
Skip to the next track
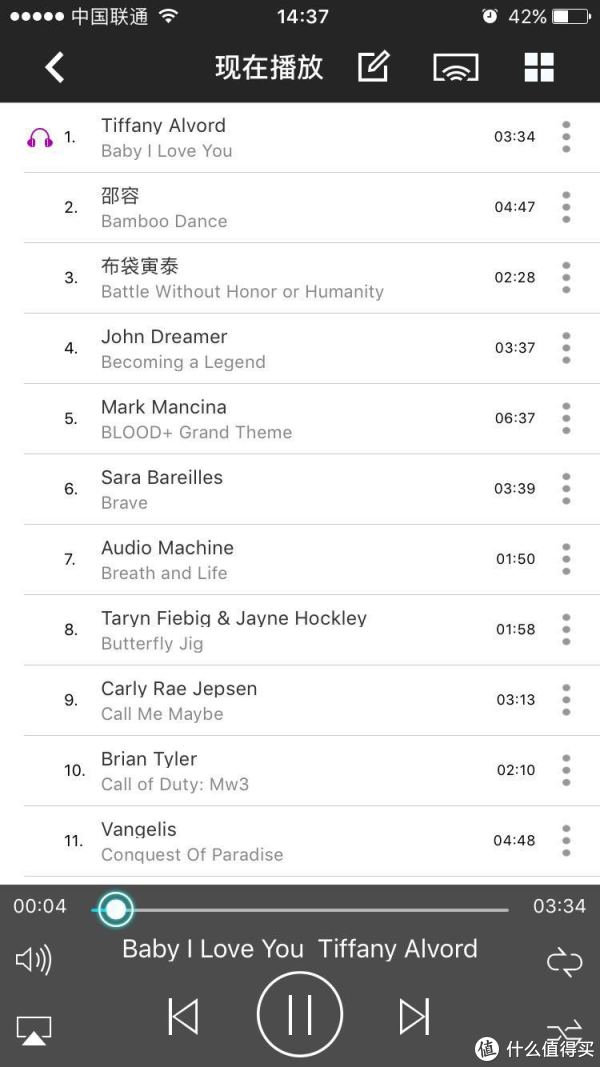414,1016
